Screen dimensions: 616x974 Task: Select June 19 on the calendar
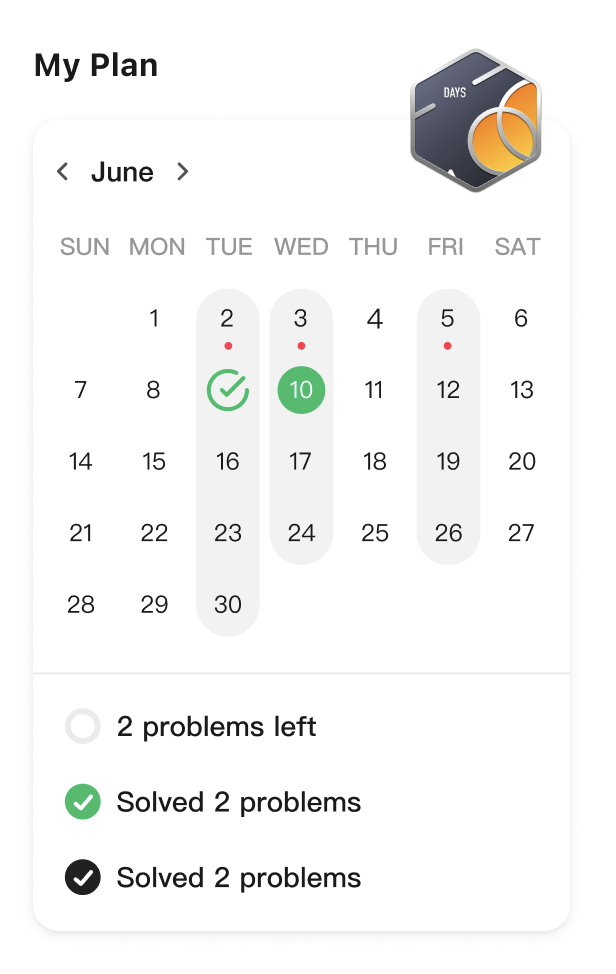point(447,461)
